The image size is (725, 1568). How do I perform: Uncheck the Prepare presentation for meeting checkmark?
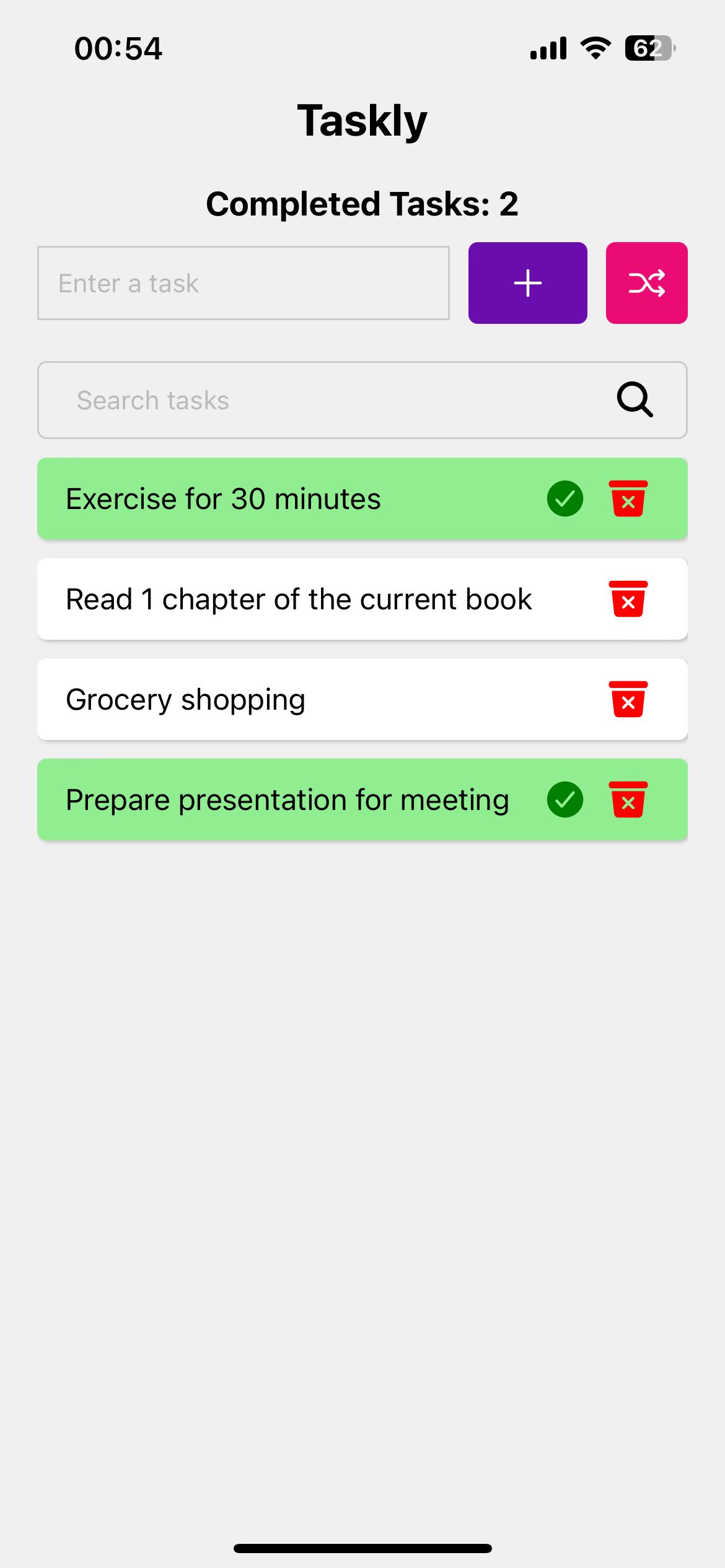pos(565,800)
